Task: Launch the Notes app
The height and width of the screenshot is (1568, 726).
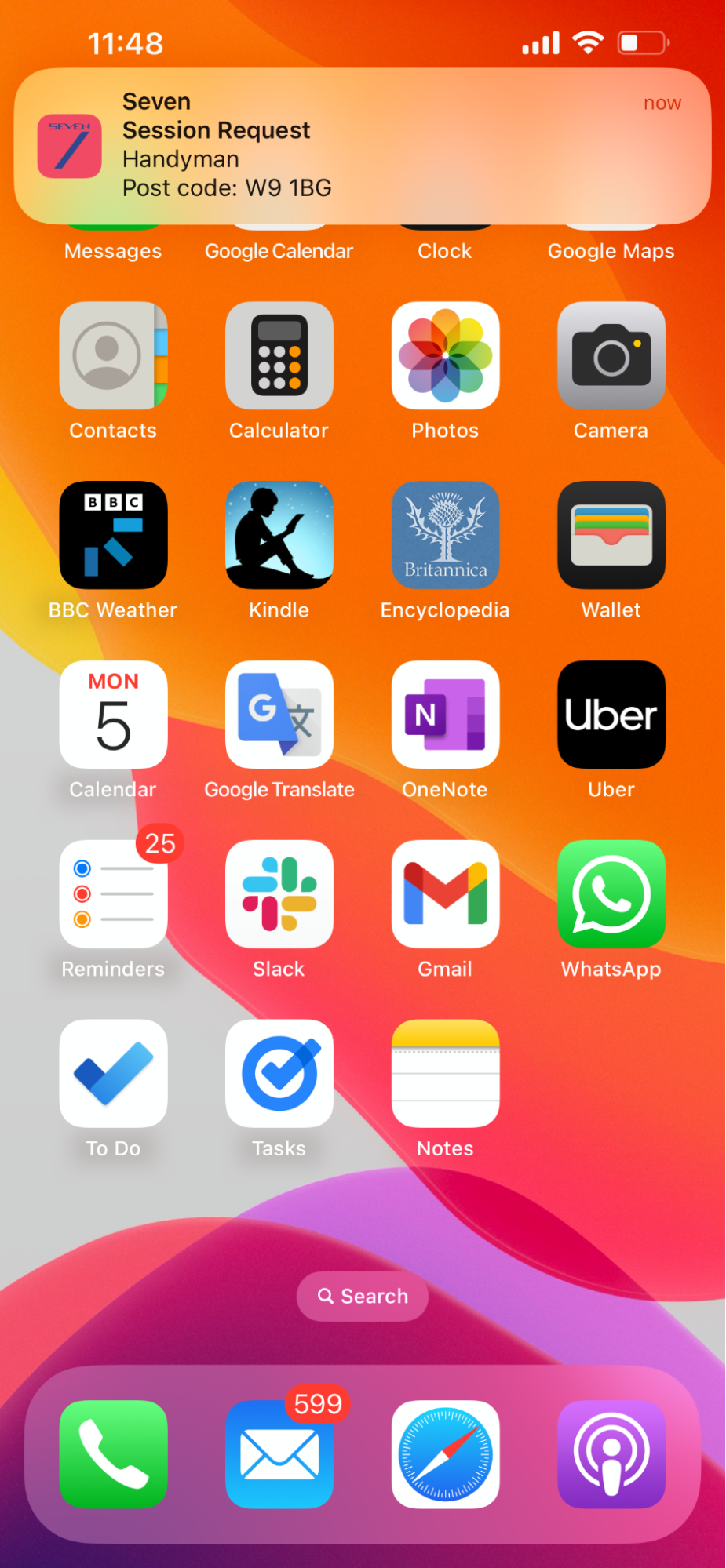Action: 445,1074
